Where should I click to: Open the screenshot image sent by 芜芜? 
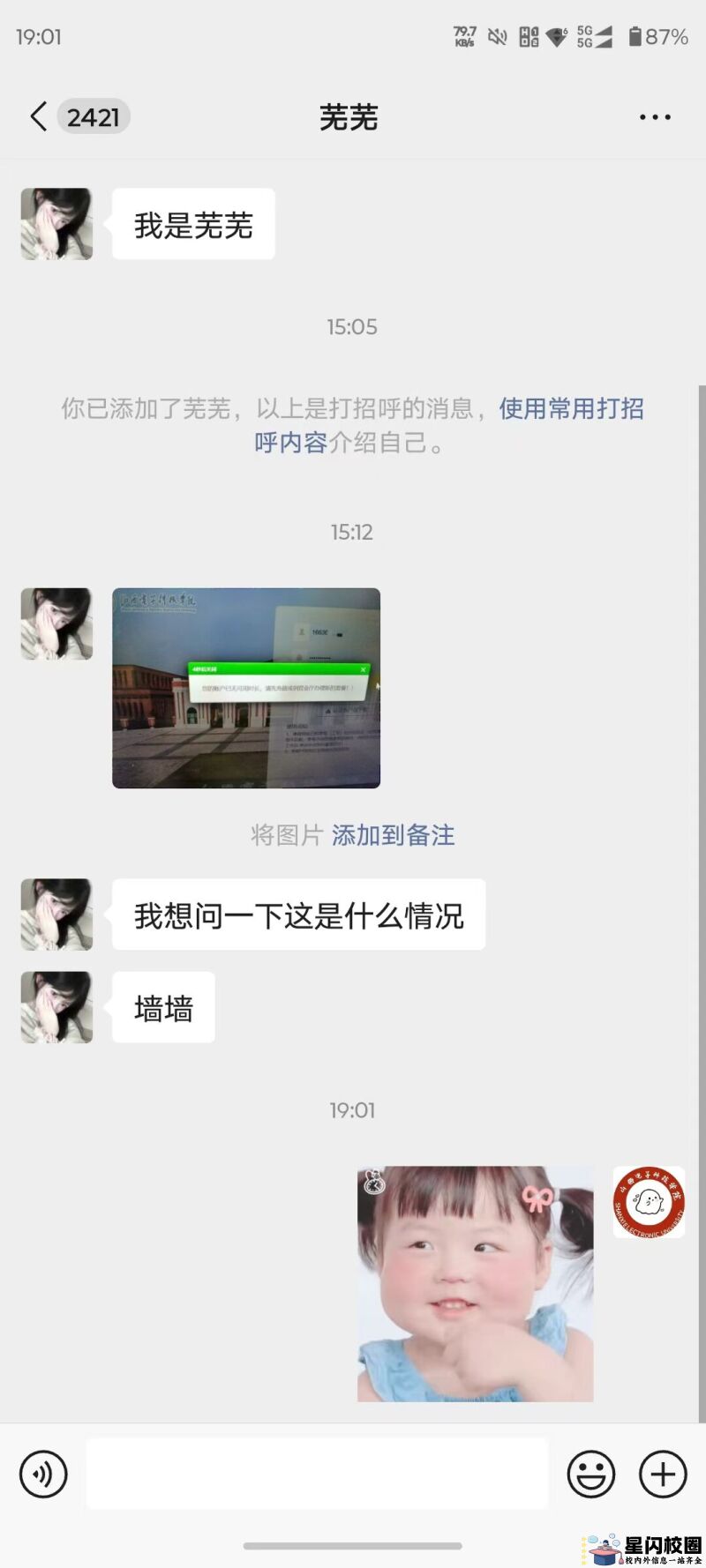(246, 688)
